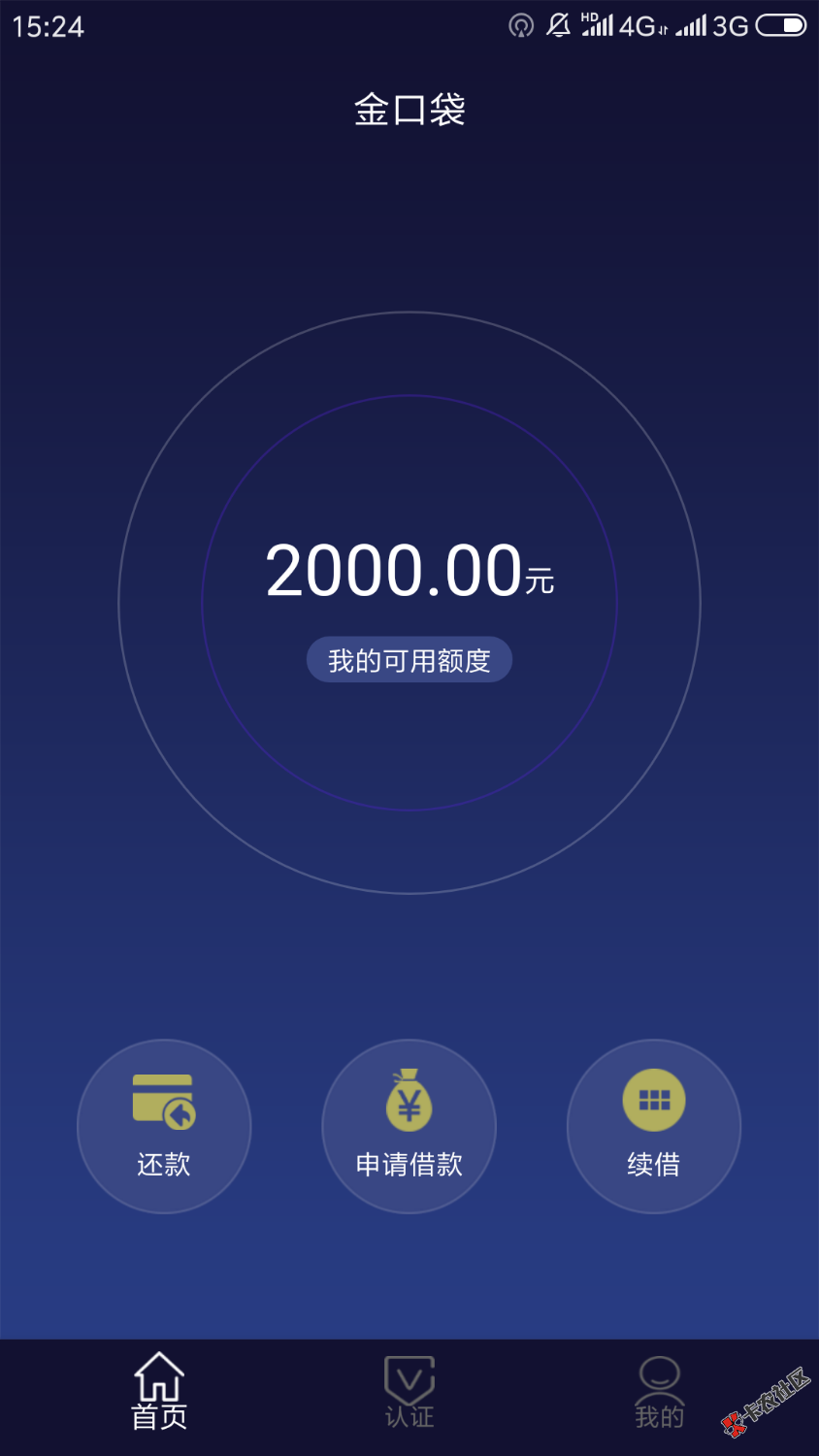Switch to the 首页 home tab
819x1456 pixels.
click(159, 1392)
